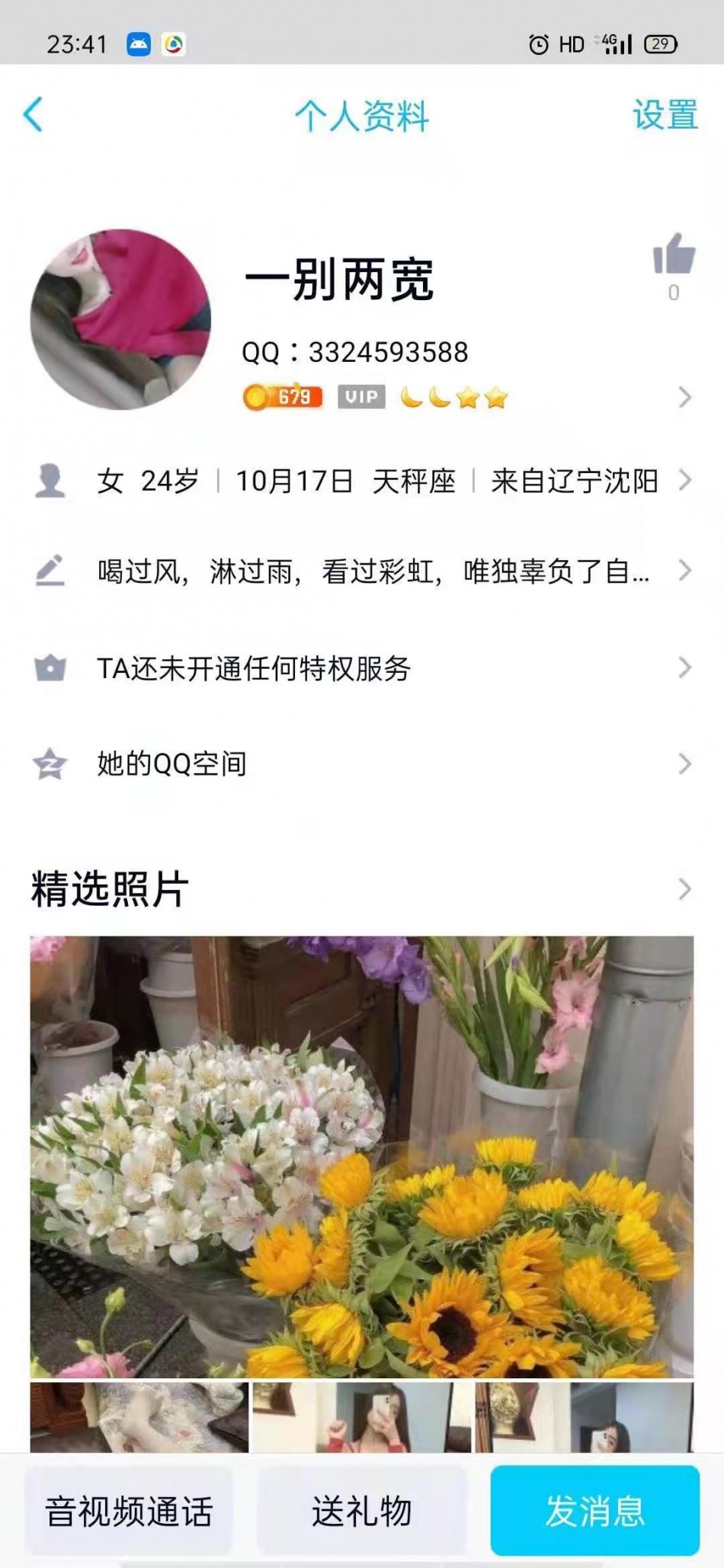View the large flowers photo

[x=362, y=1156]
